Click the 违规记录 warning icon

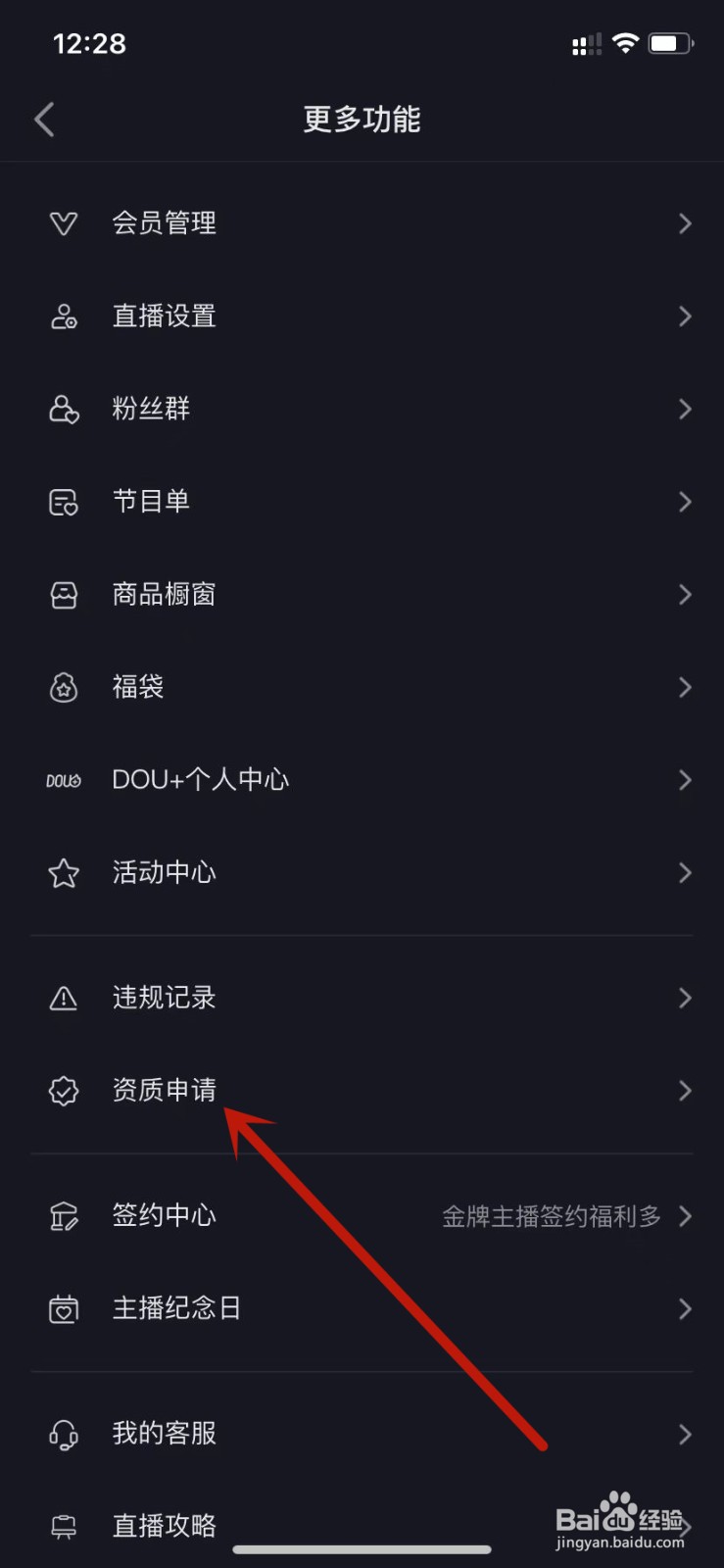click(x=64, y=998)
